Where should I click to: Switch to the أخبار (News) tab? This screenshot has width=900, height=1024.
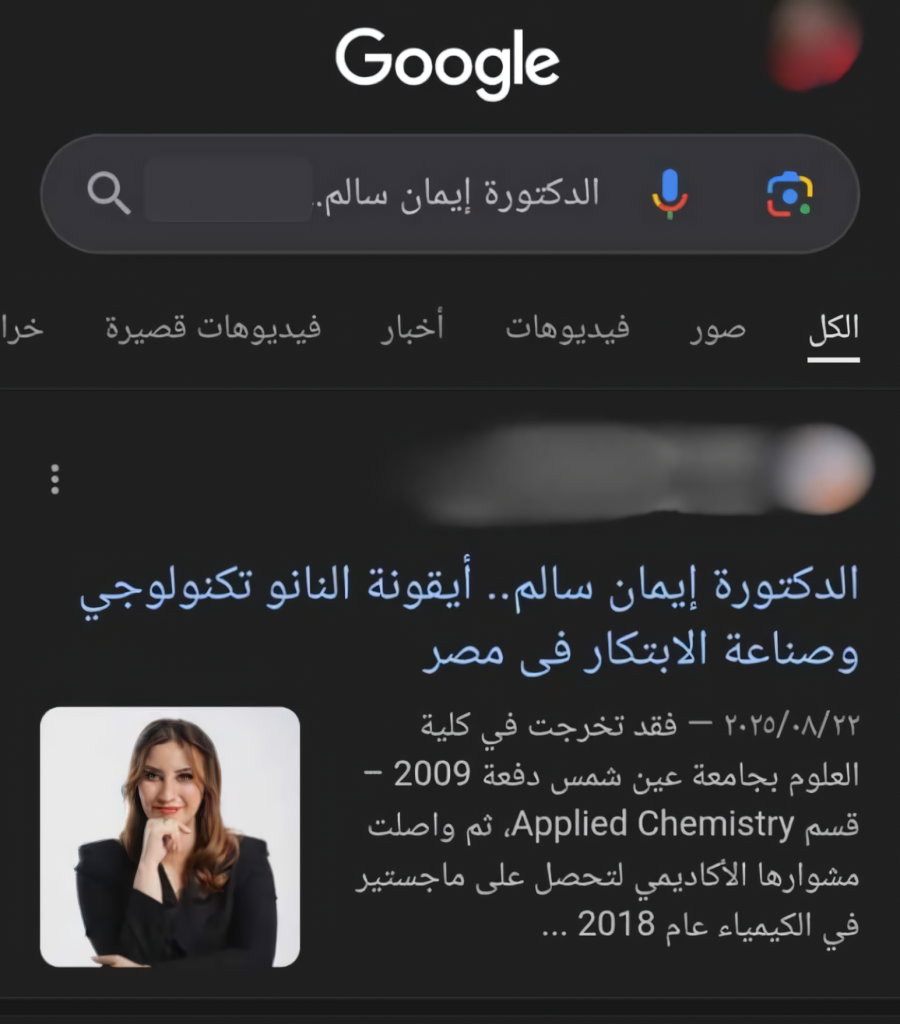(411, 329)
